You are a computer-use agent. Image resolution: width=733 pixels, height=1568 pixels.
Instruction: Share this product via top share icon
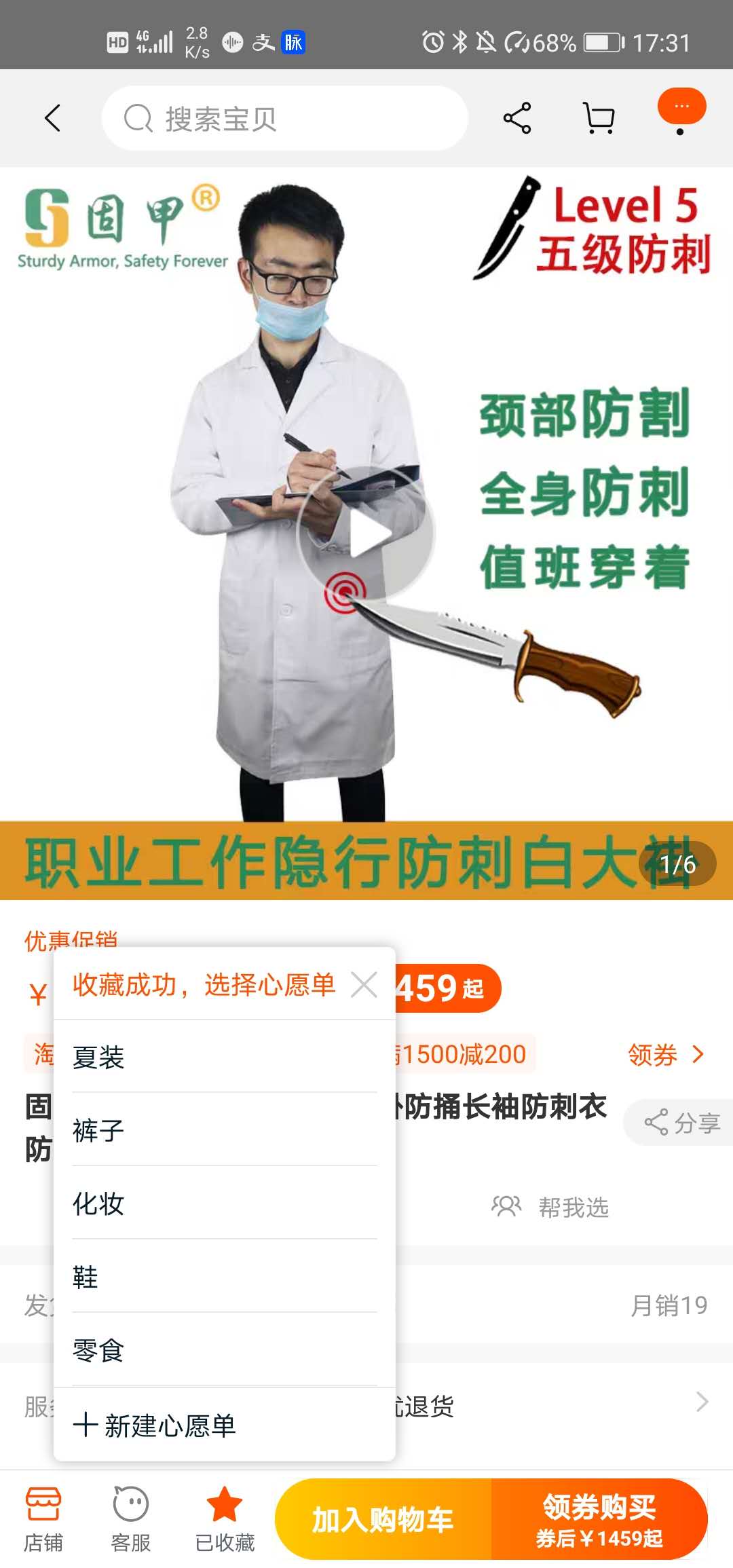(517, 118)
